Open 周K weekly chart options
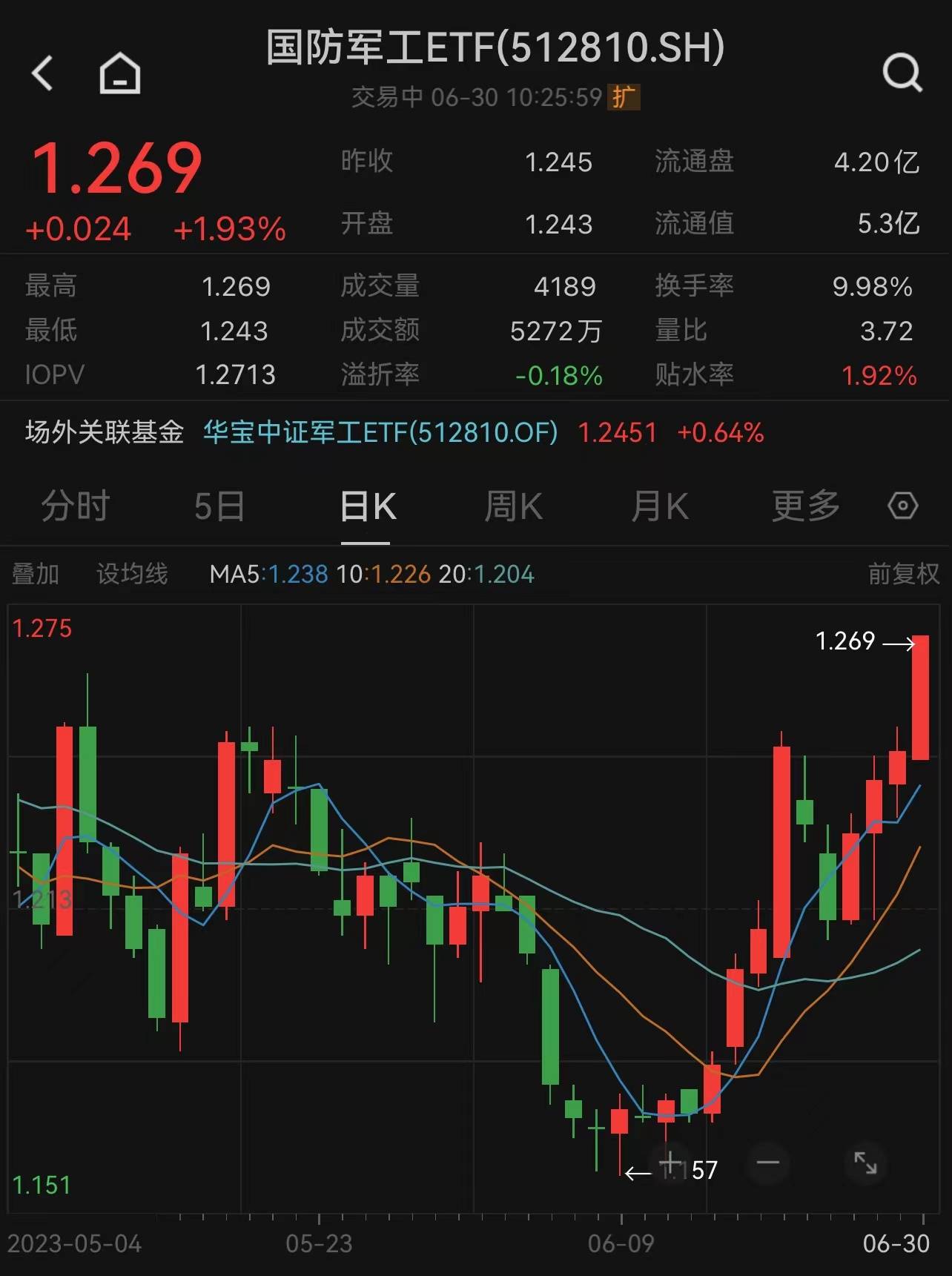 pos(513,506)
